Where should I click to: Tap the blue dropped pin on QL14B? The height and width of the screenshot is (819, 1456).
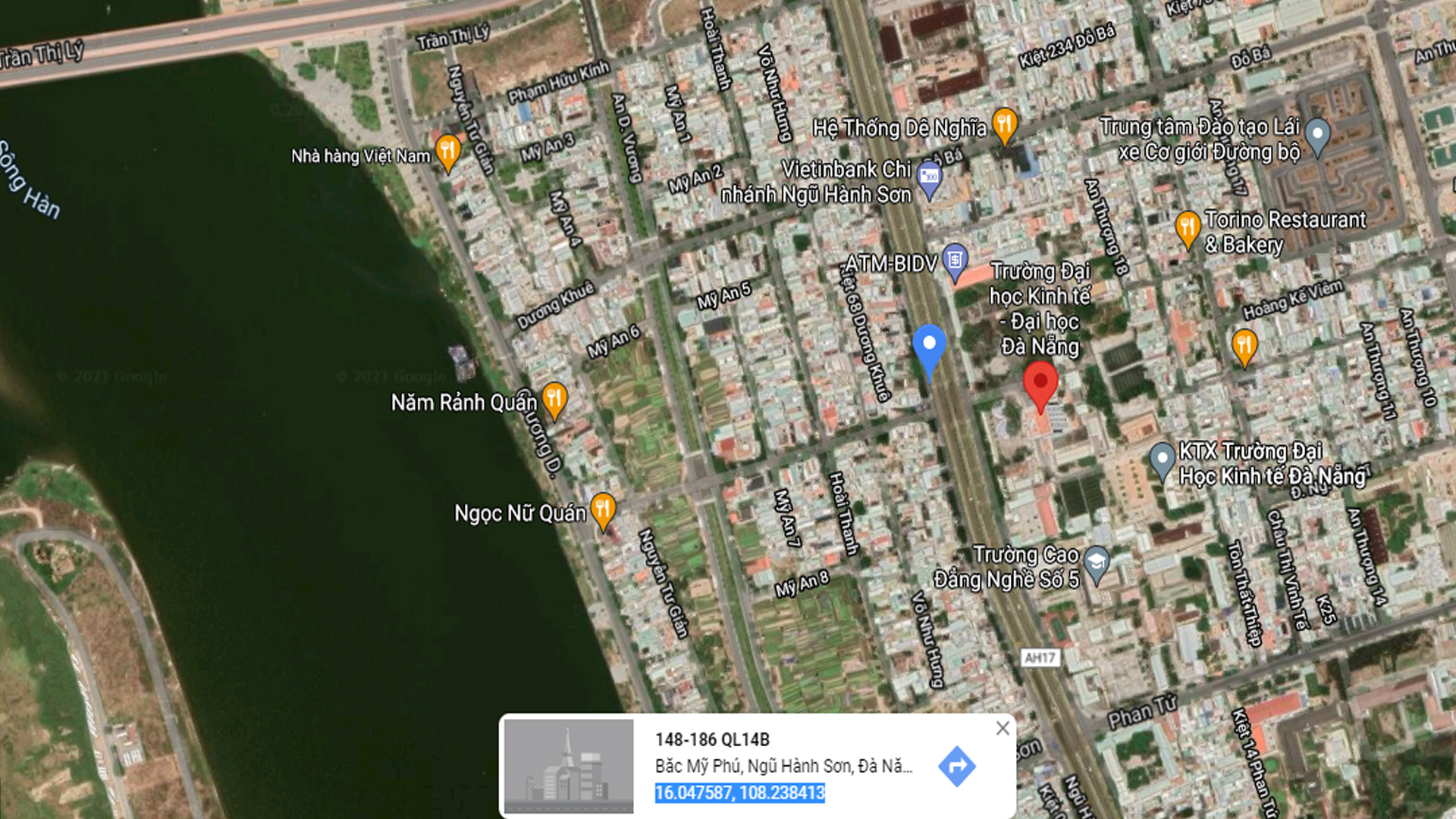929,347
